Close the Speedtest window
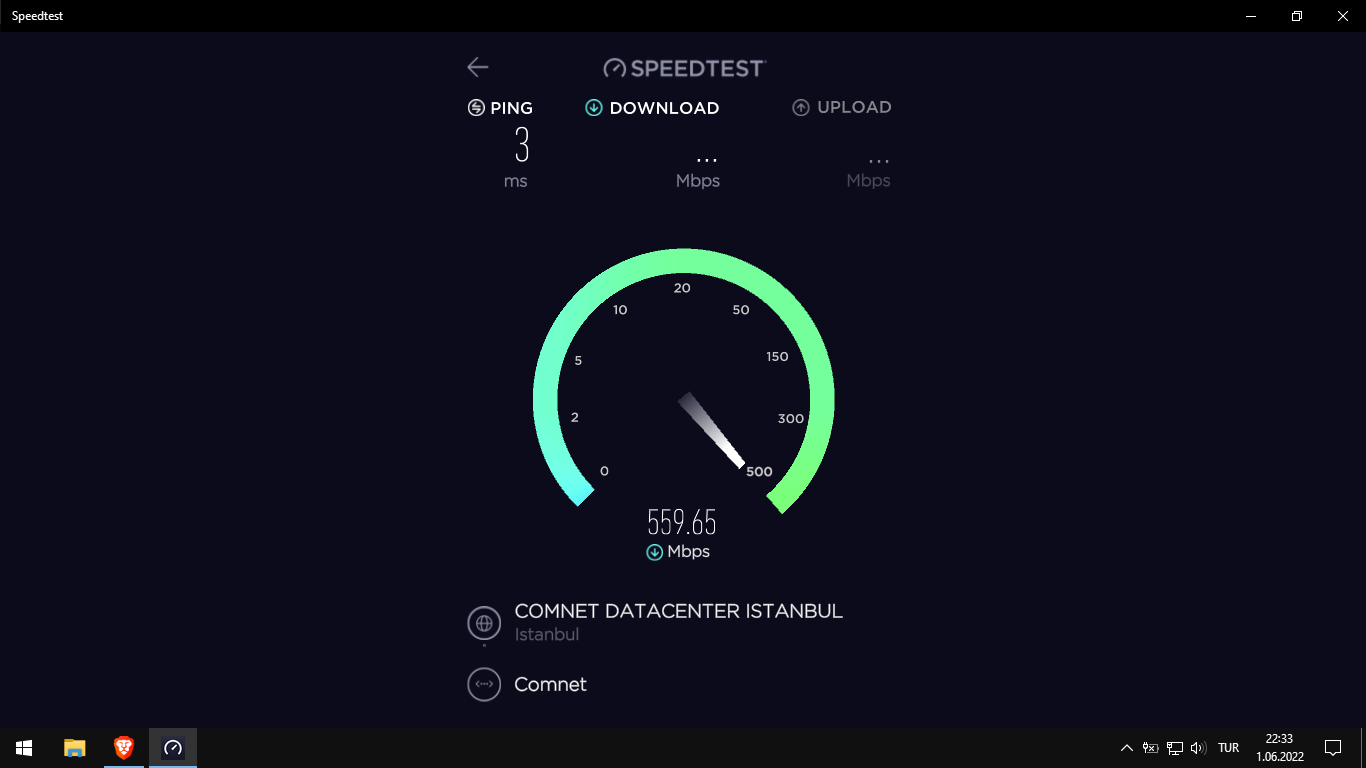Image resolution: width=1366 pixels, height=768 pixels. [1342, 16]
